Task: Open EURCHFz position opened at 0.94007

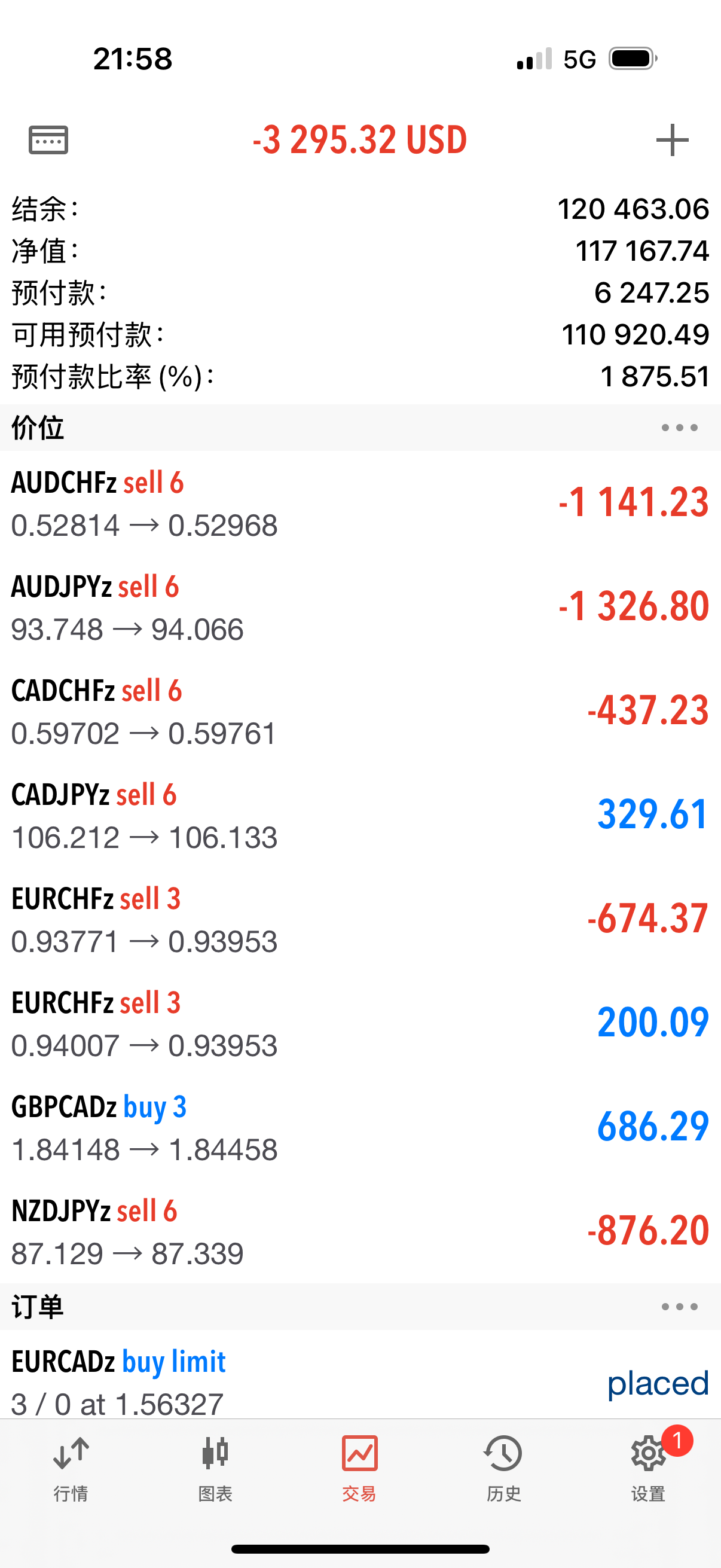Action: tap(360, 1024)
